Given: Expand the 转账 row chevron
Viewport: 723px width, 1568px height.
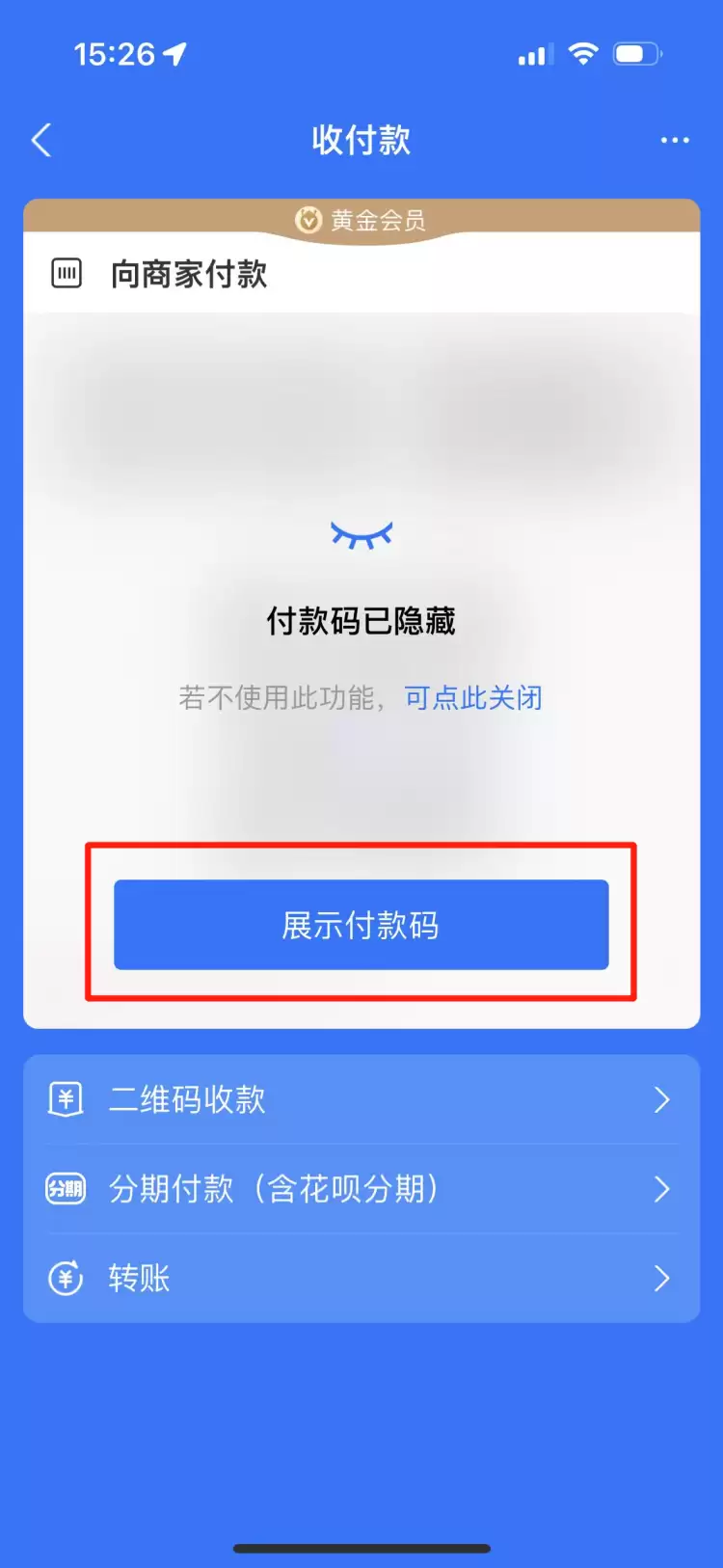Looking at the screenshot, I should [661, 1278].
